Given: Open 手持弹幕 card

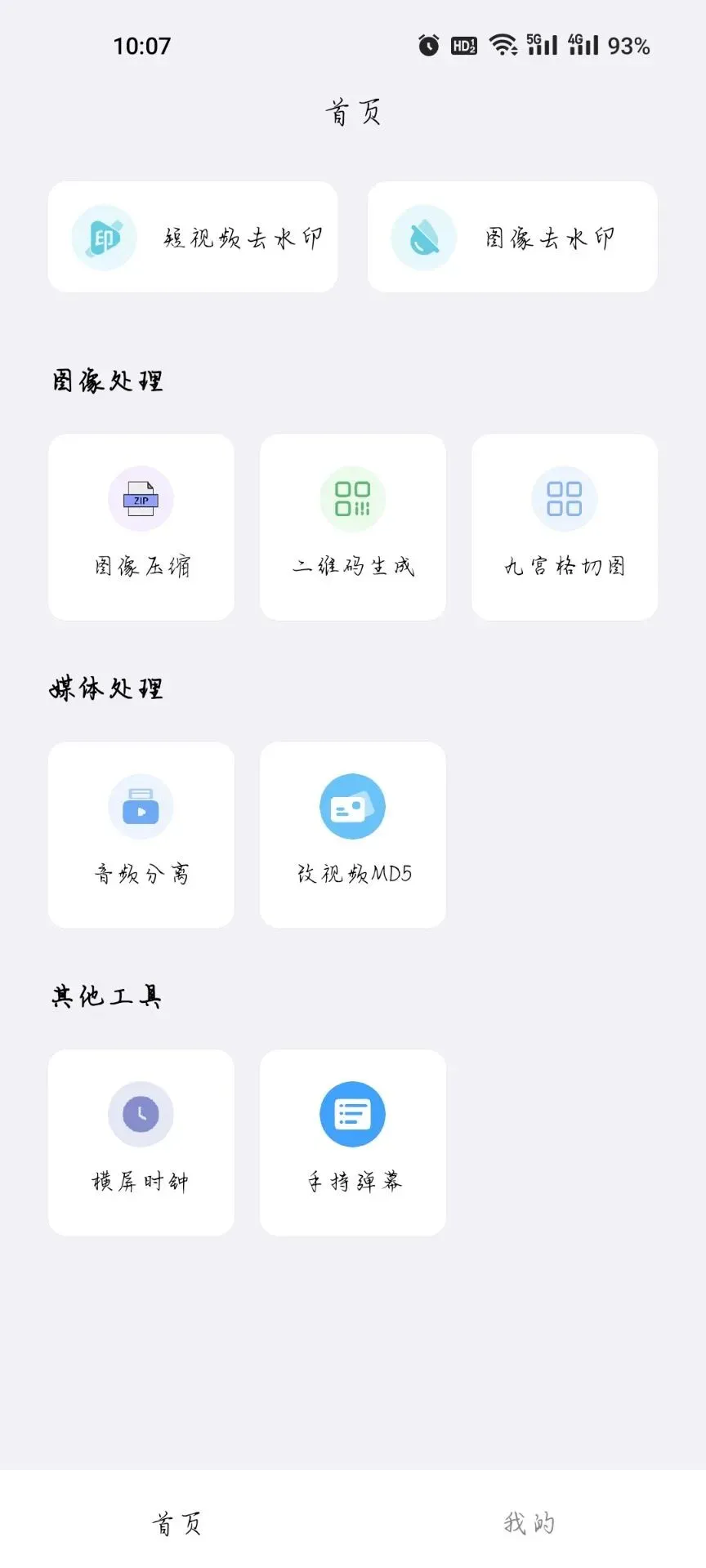Looking at the screenshot, I should pyautogui.click(x=353, y=1143).
